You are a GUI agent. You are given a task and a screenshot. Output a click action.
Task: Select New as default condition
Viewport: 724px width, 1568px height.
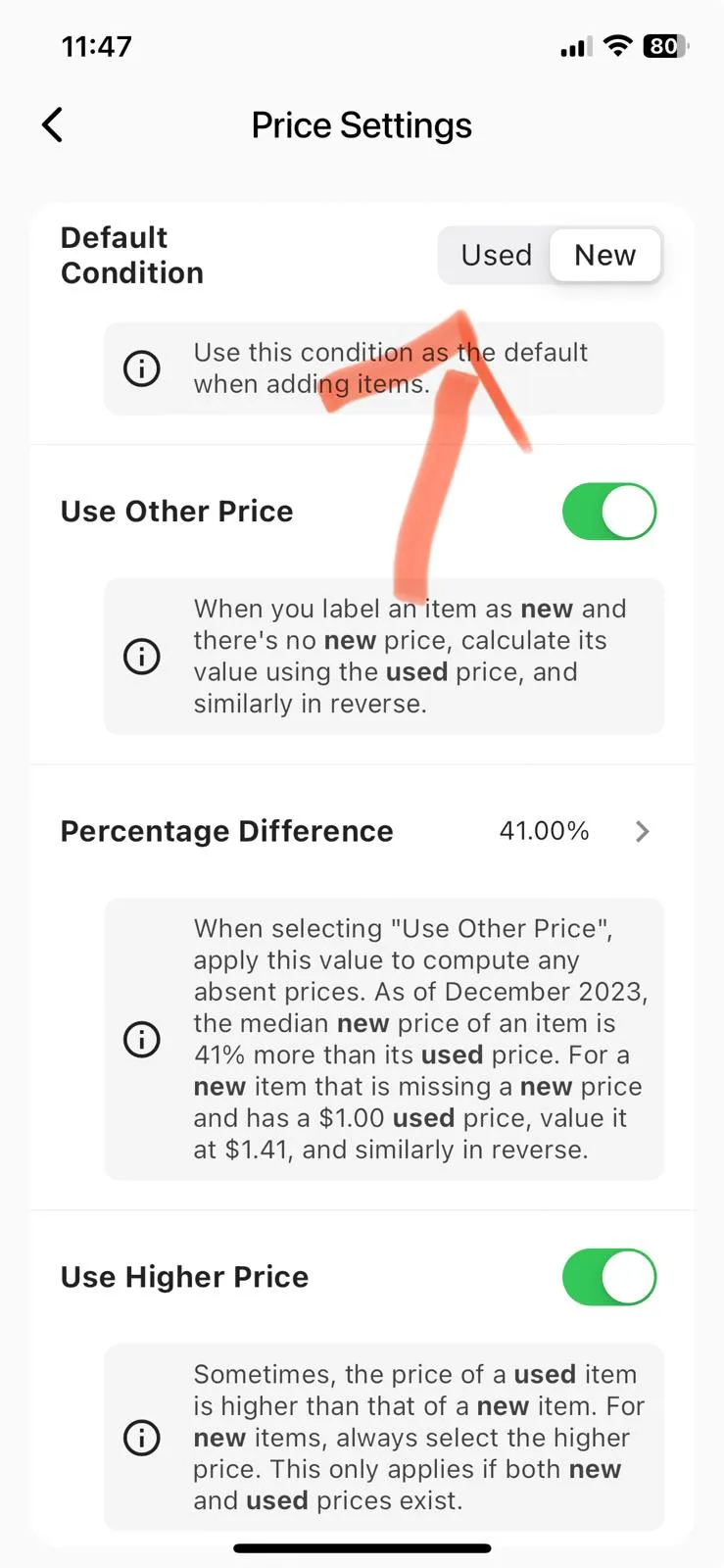click(x=605, y=256)
